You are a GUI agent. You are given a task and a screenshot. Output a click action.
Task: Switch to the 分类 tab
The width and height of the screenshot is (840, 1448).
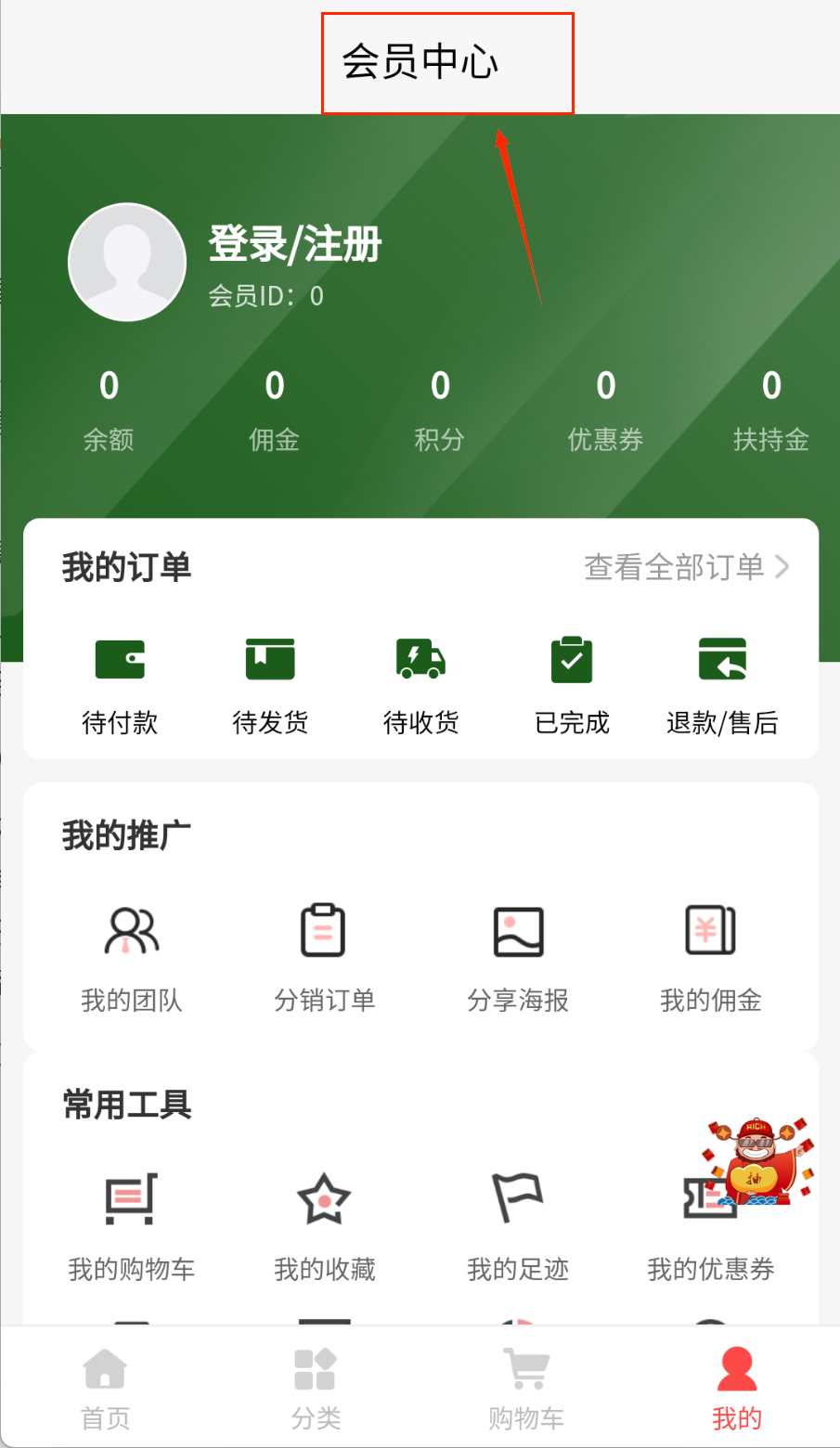tap(316, 1389)
